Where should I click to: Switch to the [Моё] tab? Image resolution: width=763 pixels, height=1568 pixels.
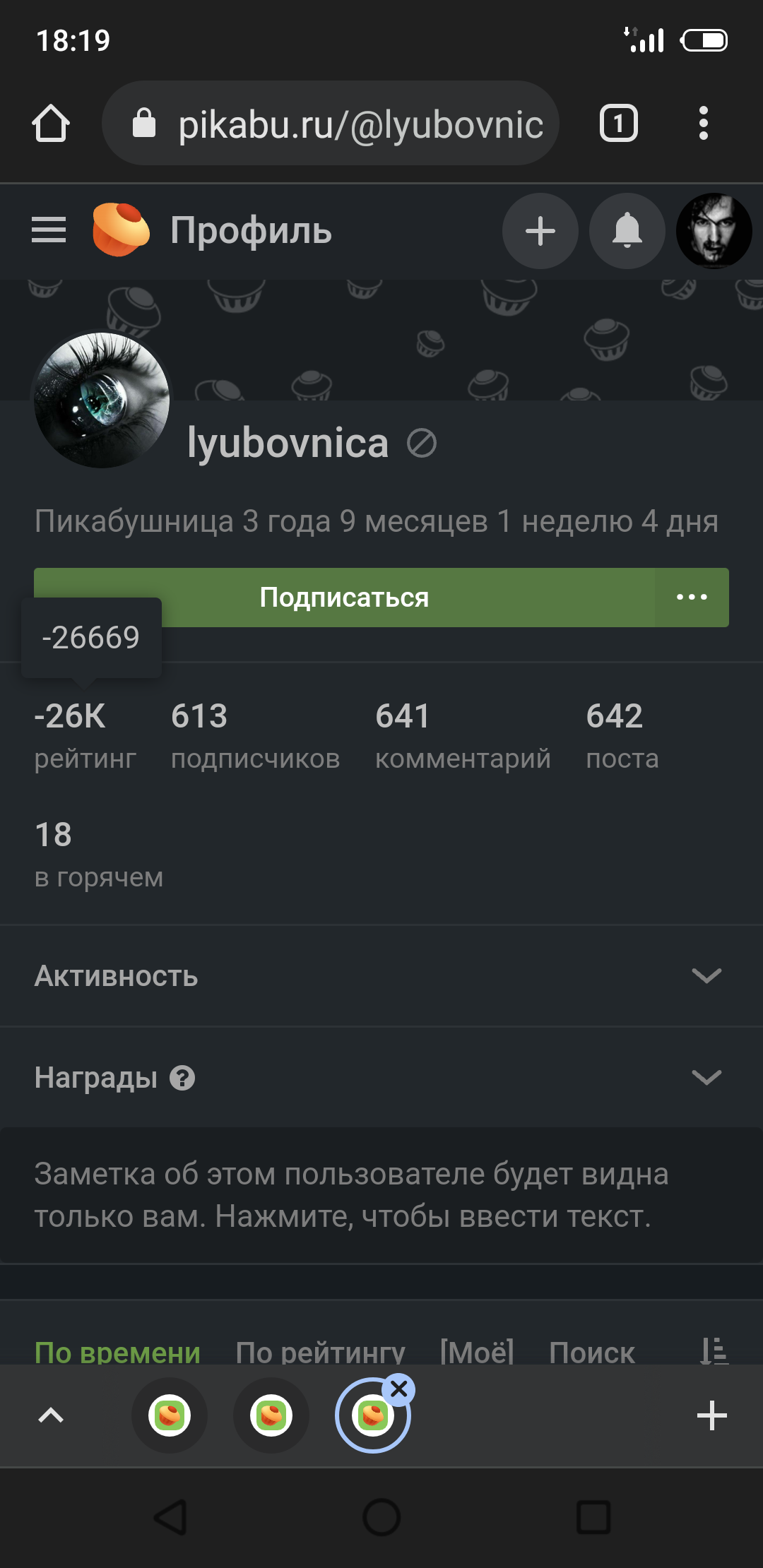coord(477,1352)
